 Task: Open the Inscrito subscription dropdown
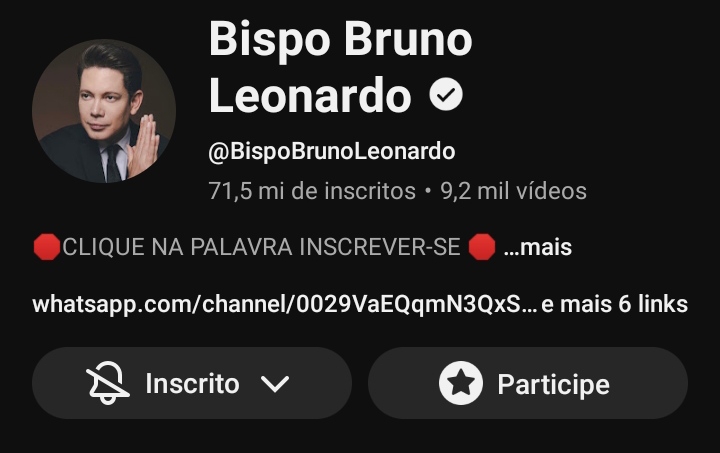click(191, 383)
